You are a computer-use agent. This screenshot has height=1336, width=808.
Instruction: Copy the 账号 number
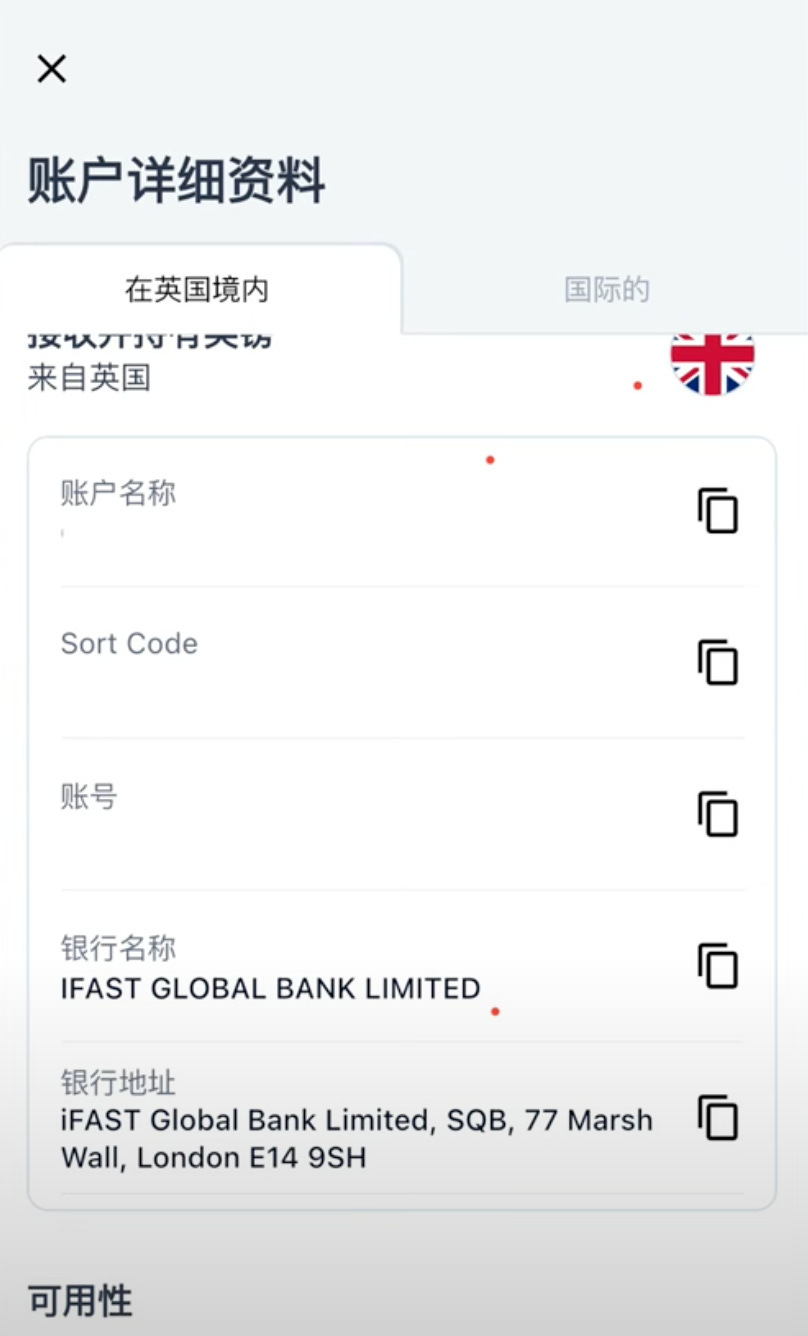(717, 814)
